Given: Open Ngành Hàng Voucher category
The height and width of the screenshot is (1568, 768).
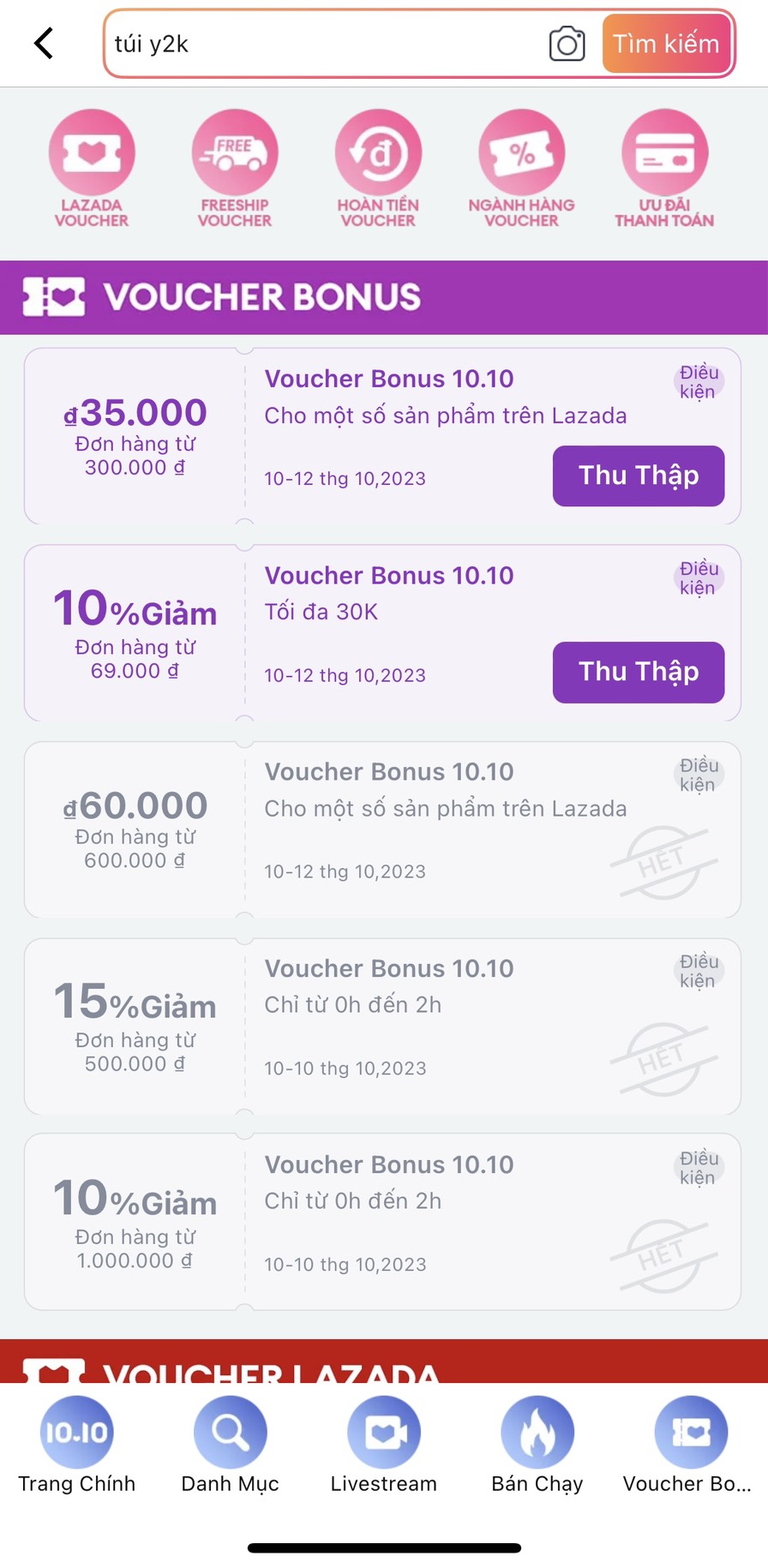Looking at the screenshot, I should click(x=521, y=168).
